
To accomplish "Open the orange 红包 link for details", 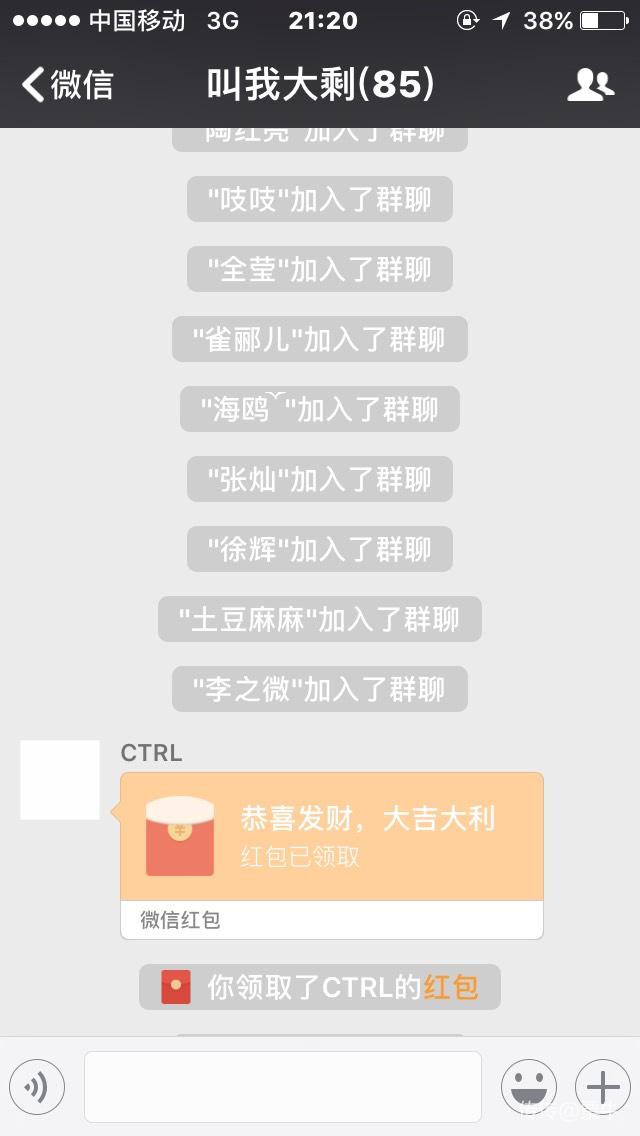I will (451, 988).
